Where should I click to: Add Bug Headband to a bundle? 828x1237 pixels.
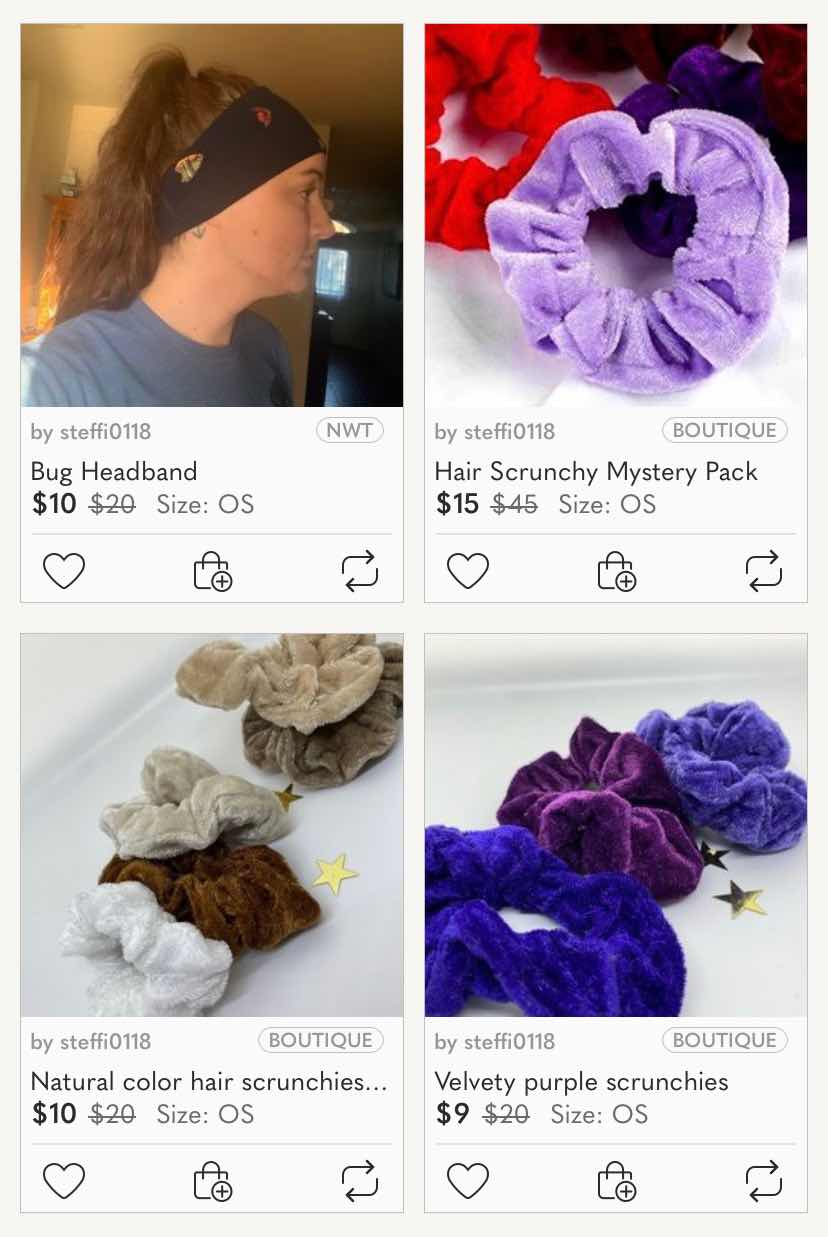coord(212,571)
